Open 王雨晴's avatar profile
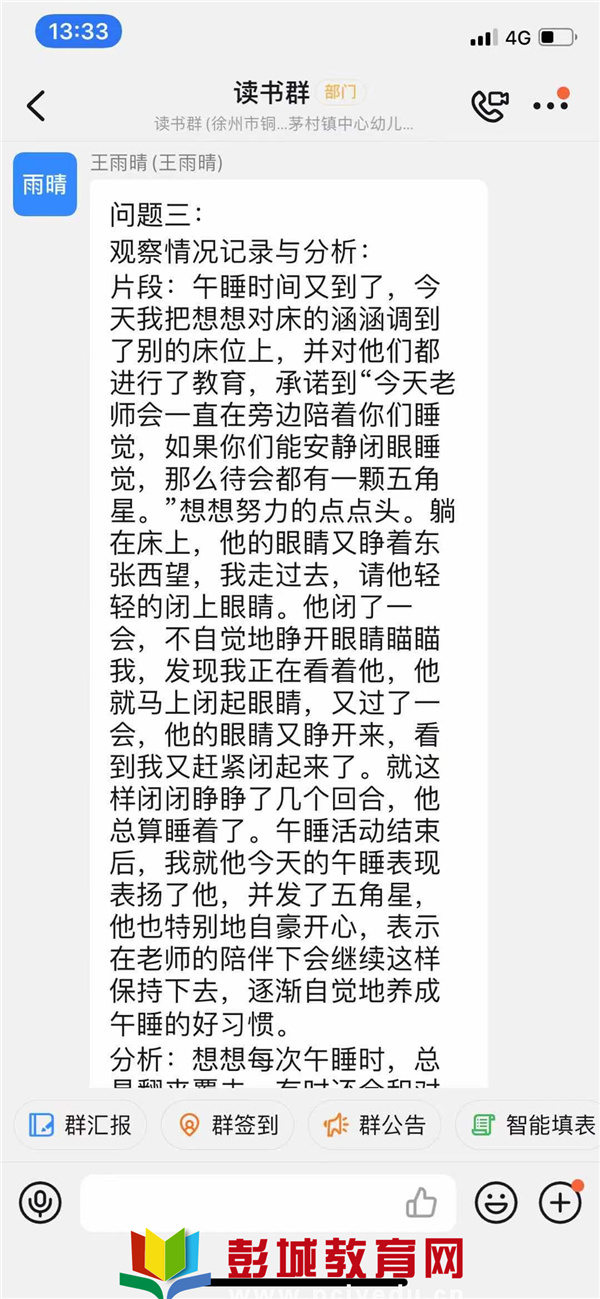 click(x=45, y=184)
